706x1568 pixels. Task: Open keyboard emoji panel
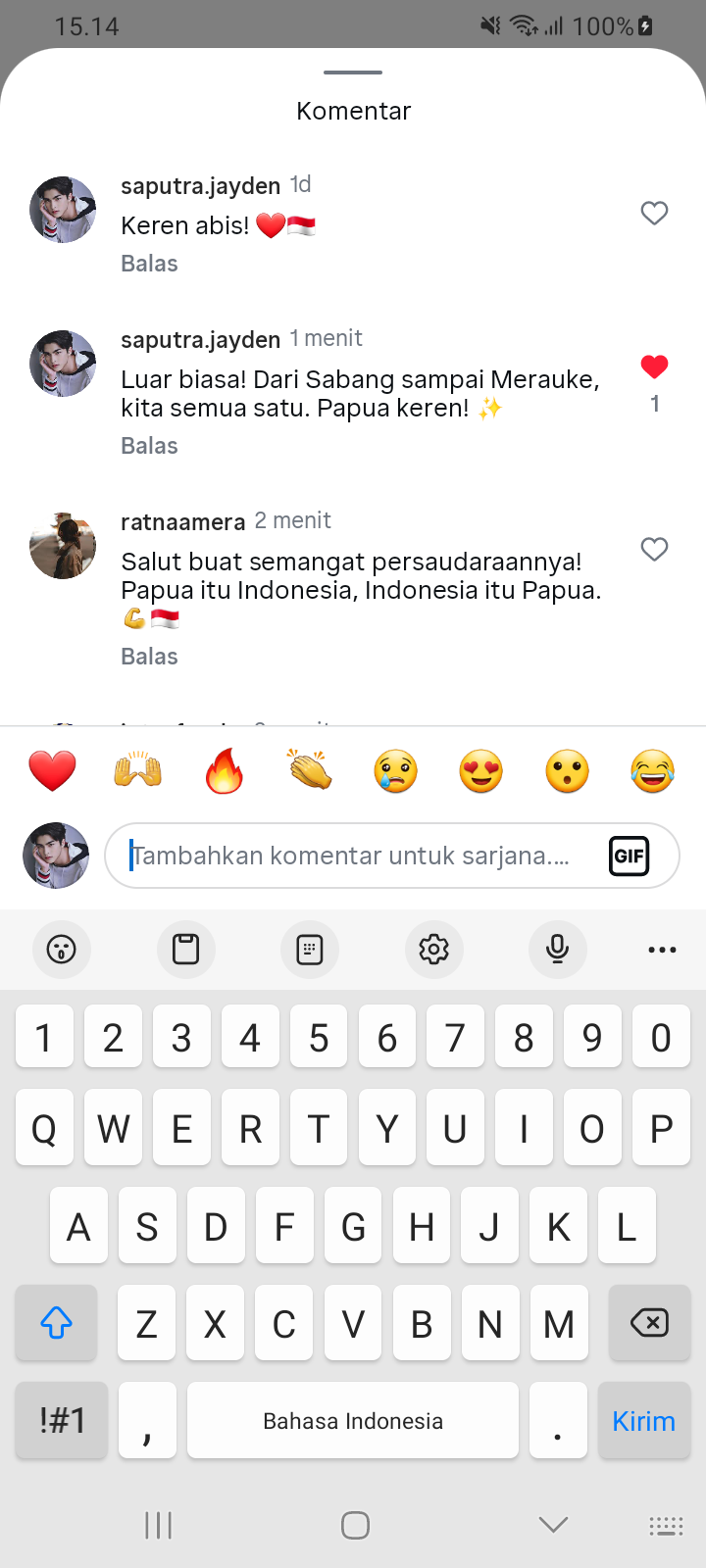coord(62,949)
